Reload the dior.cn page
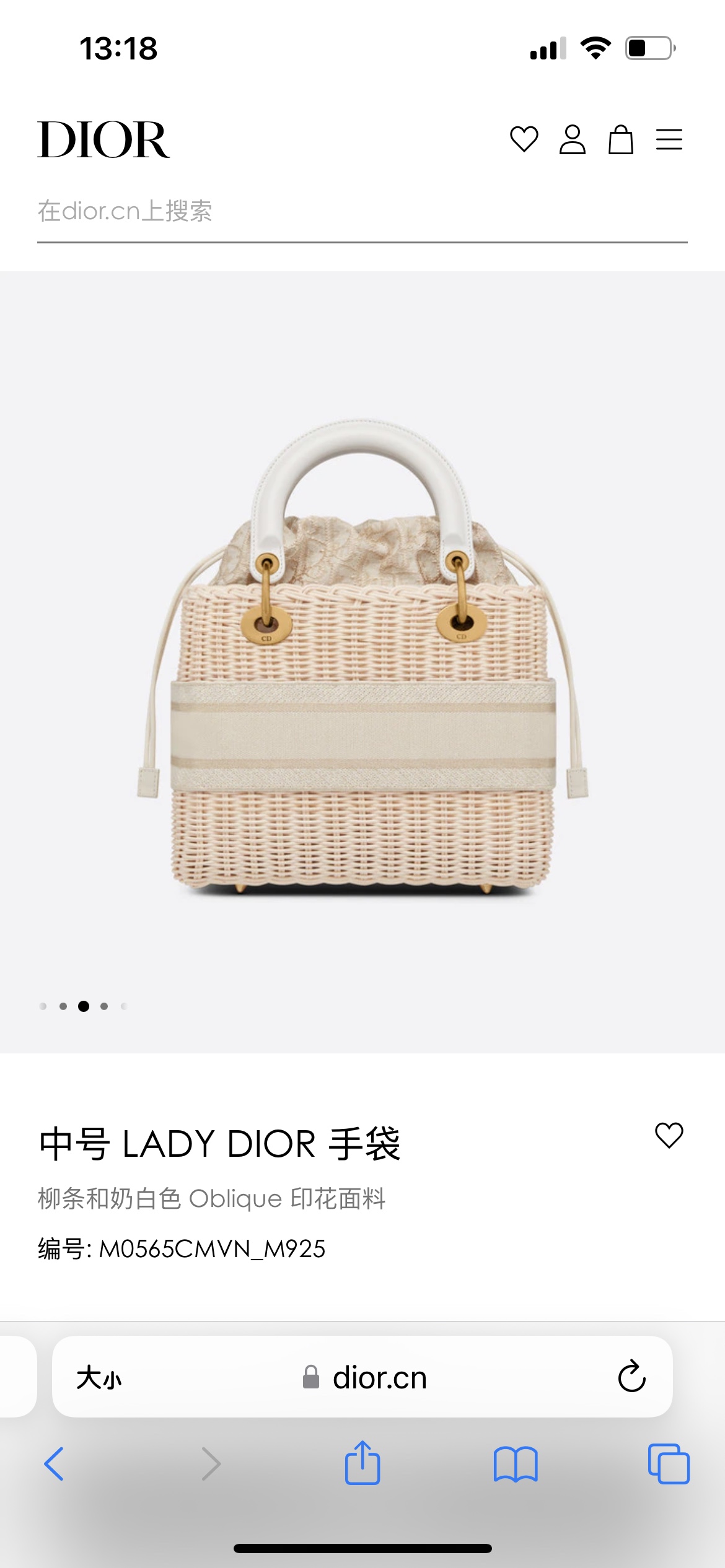Viewport: 725px width, 1568px height. pos(631,1377)
